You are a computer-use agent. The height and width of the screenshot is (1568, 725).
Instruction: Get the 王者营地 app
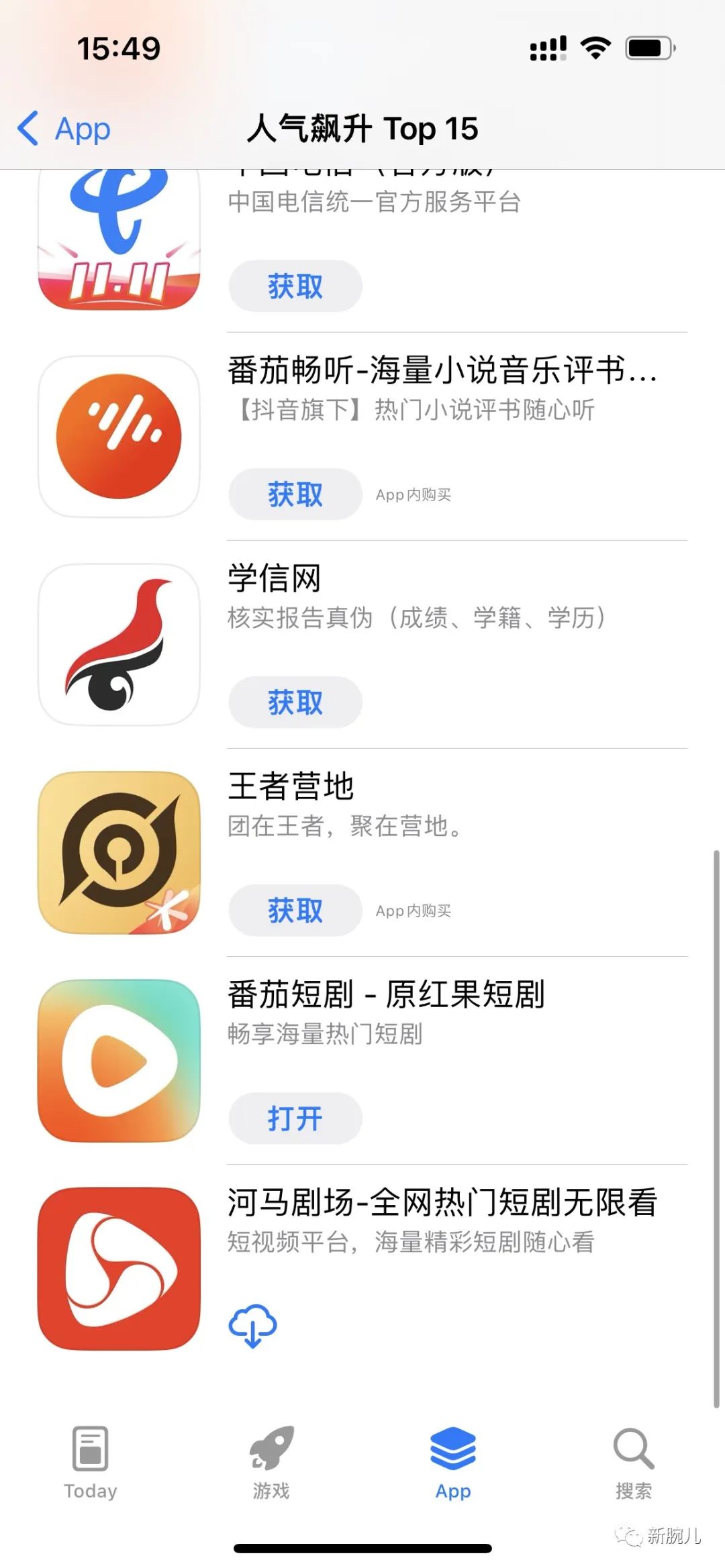pyautogui.click(x=295, y=910)
